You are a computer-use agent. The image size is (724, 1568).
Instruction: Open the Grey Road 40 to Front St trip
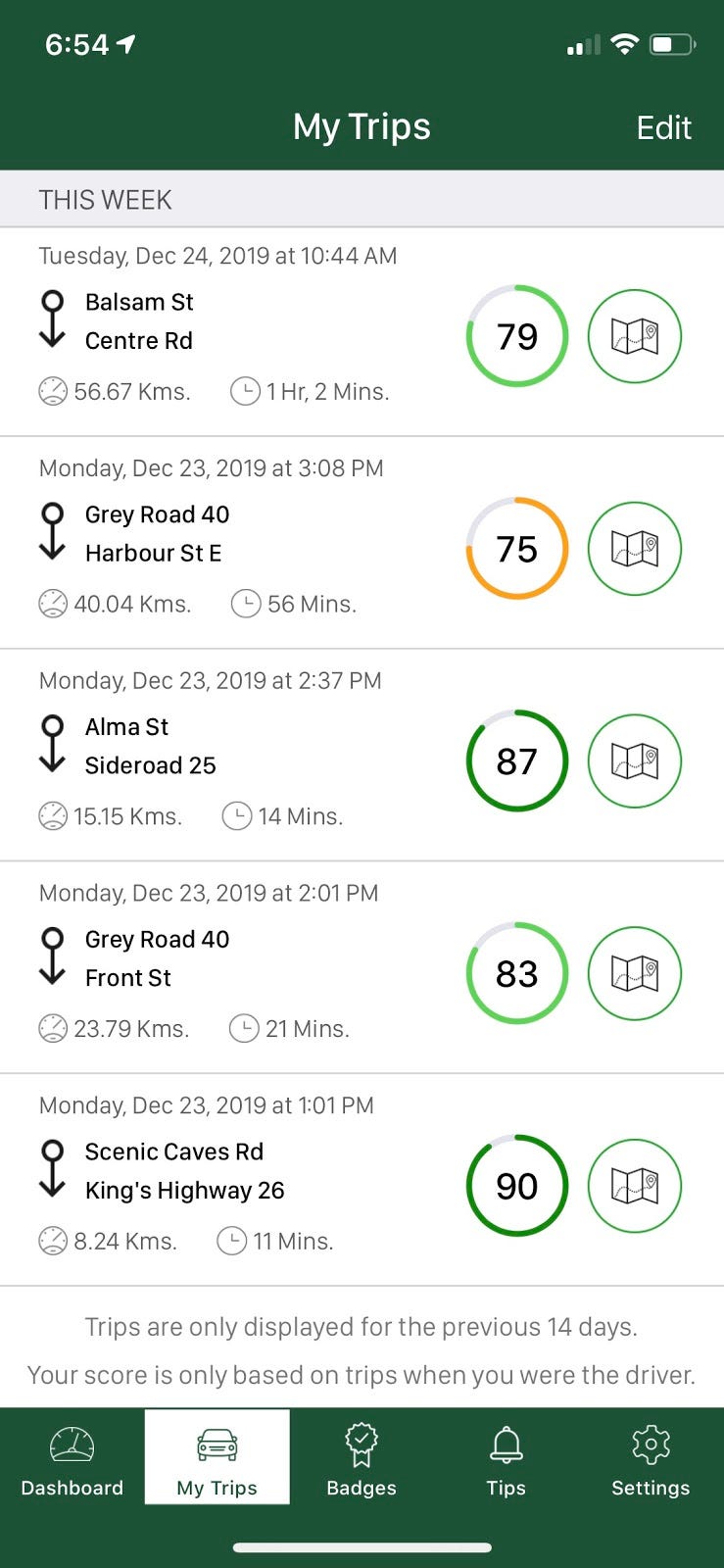pos(362,967)
